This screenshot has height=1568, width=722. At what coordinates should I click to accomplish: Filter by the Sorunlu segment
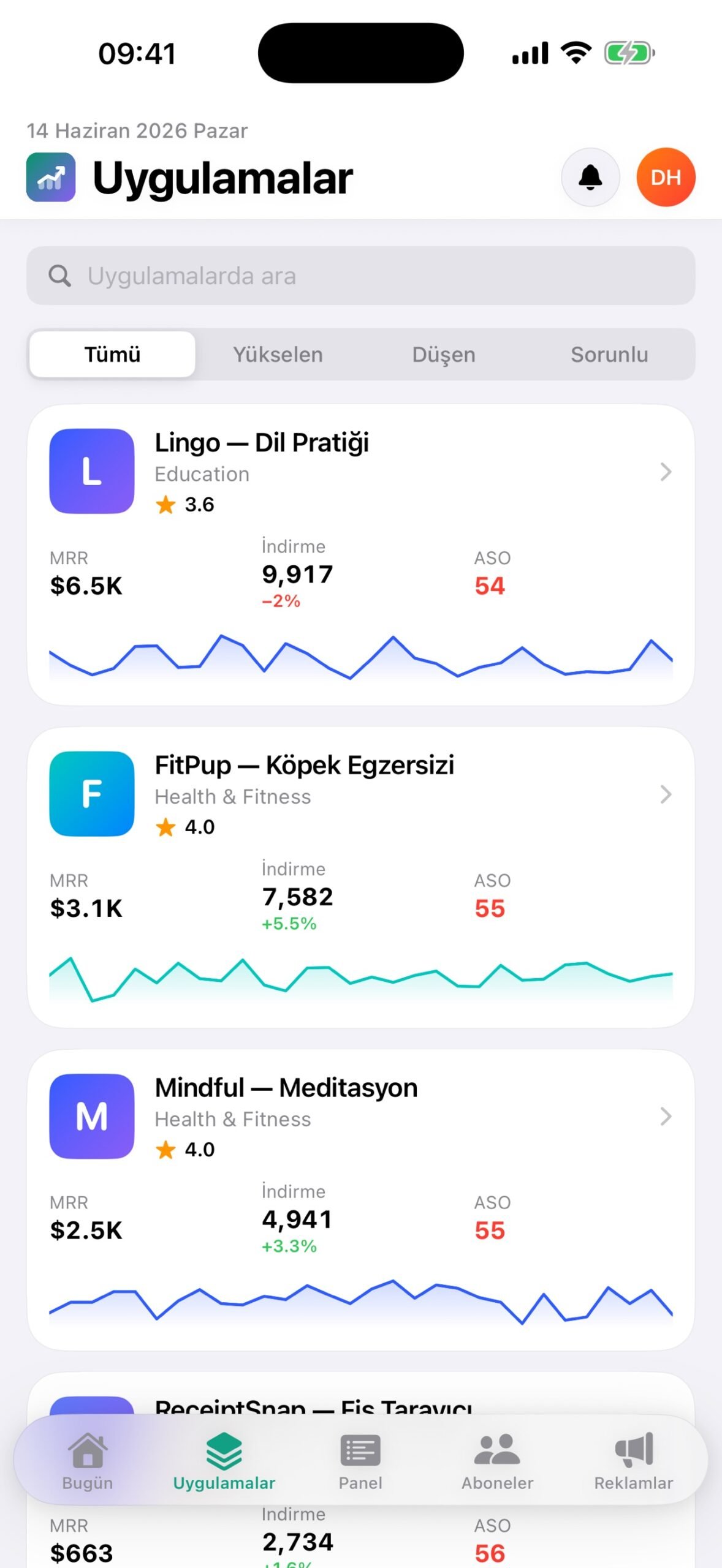609,354
